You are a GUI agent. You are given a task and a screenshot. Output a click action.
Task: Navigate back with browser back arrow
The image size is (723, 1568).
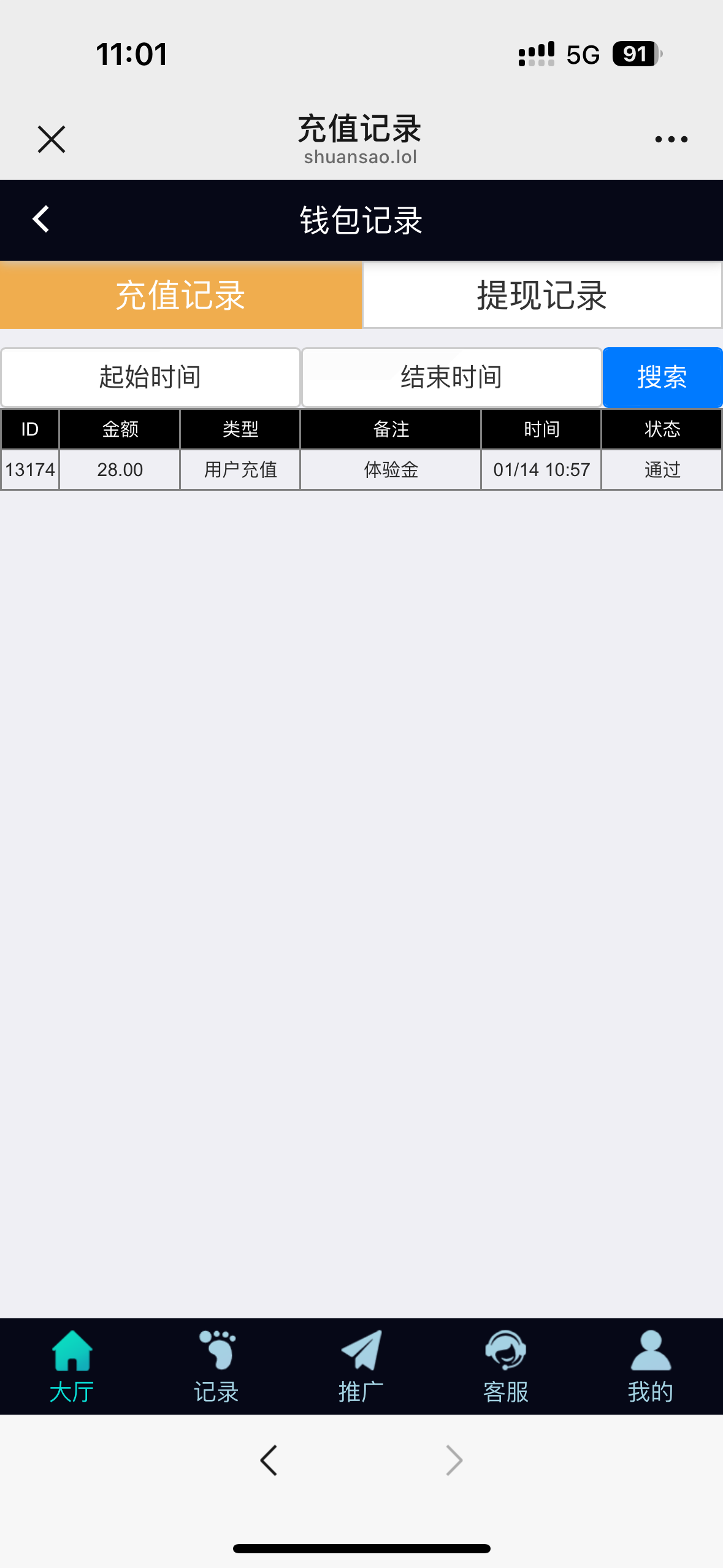[269, 1459]
